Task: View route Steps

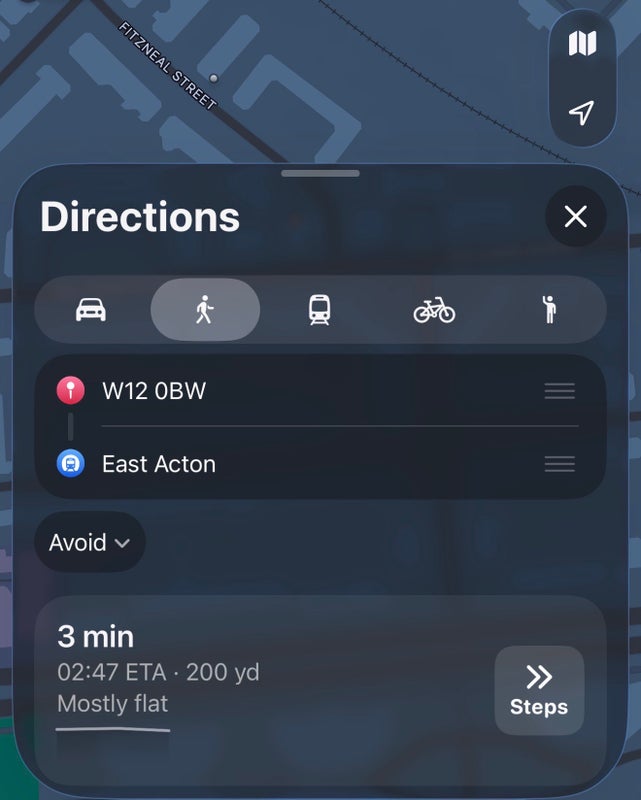Action: (x=539, y=690)
